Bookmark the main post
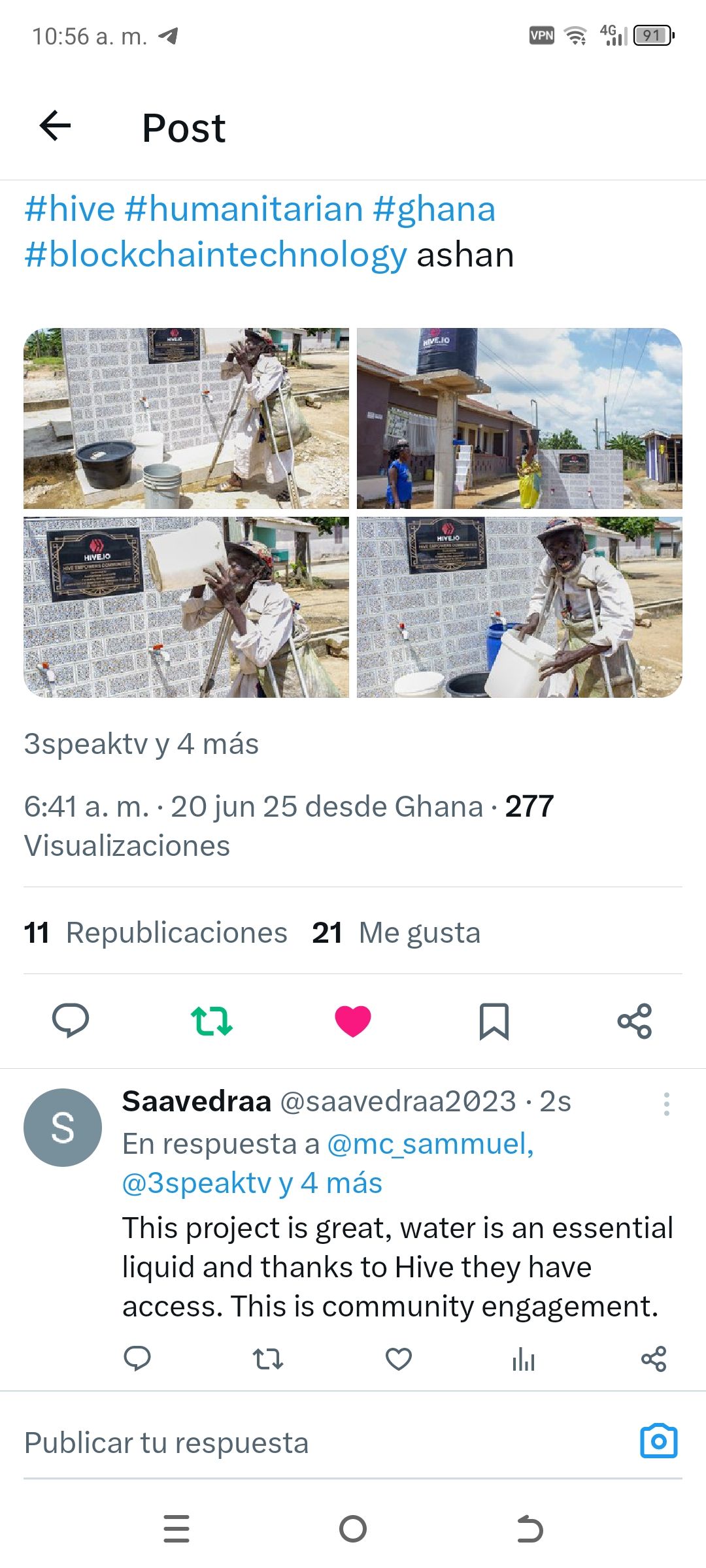This screenshot has height=1568, width=706. [494, 1021]
